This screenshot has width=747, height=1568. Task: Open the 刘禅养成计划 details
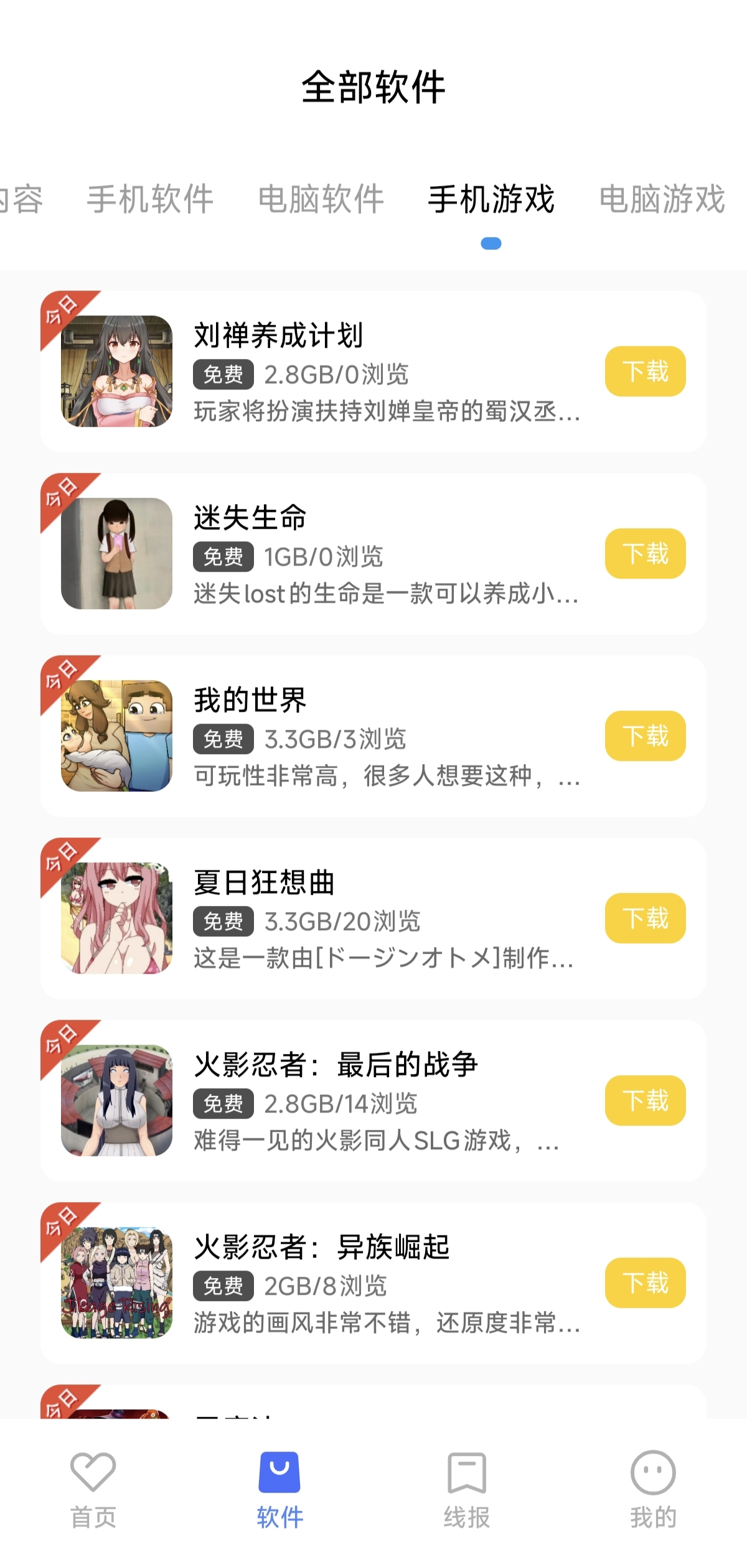pyautogui.click(x=374, y=371)
